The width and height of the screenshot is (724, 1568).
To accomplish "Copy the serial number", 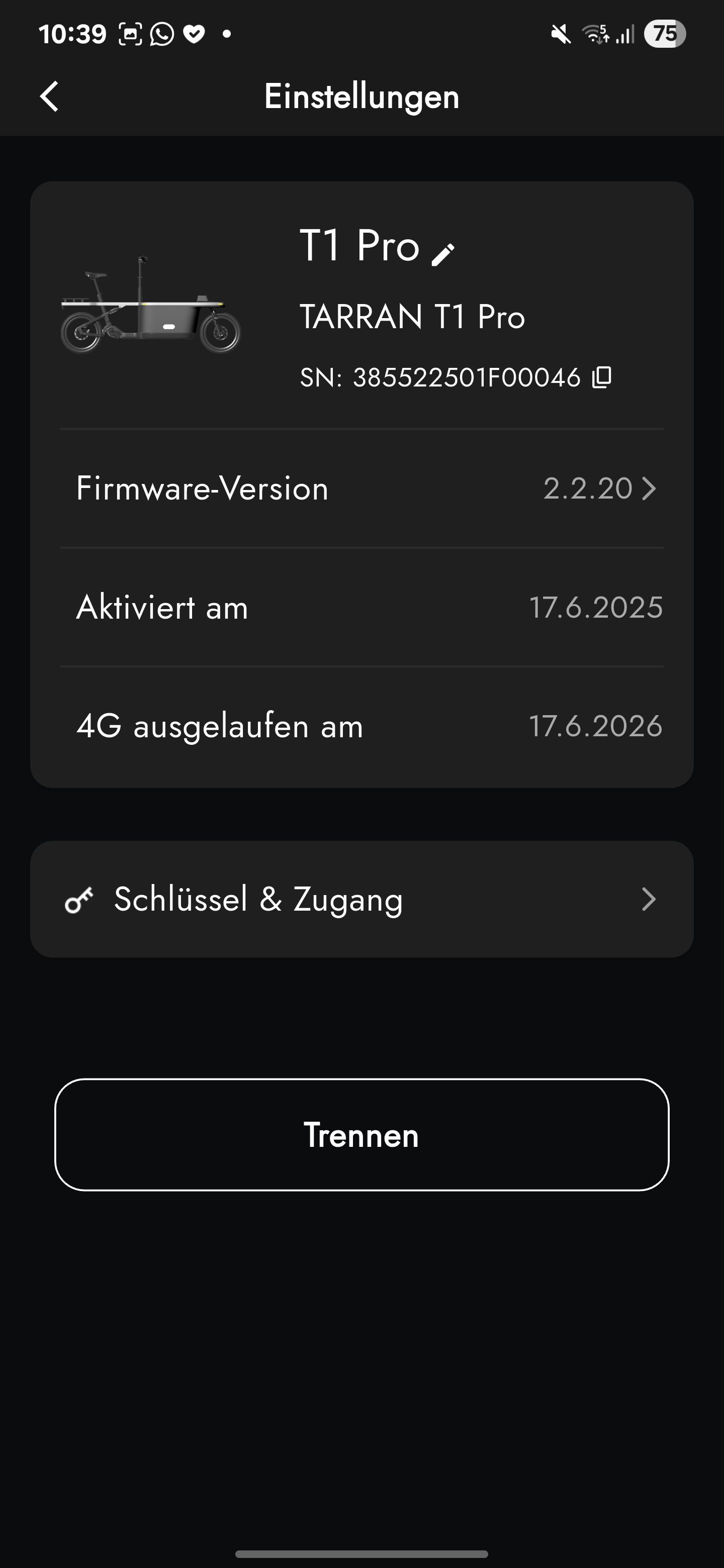I will (602, 377).
